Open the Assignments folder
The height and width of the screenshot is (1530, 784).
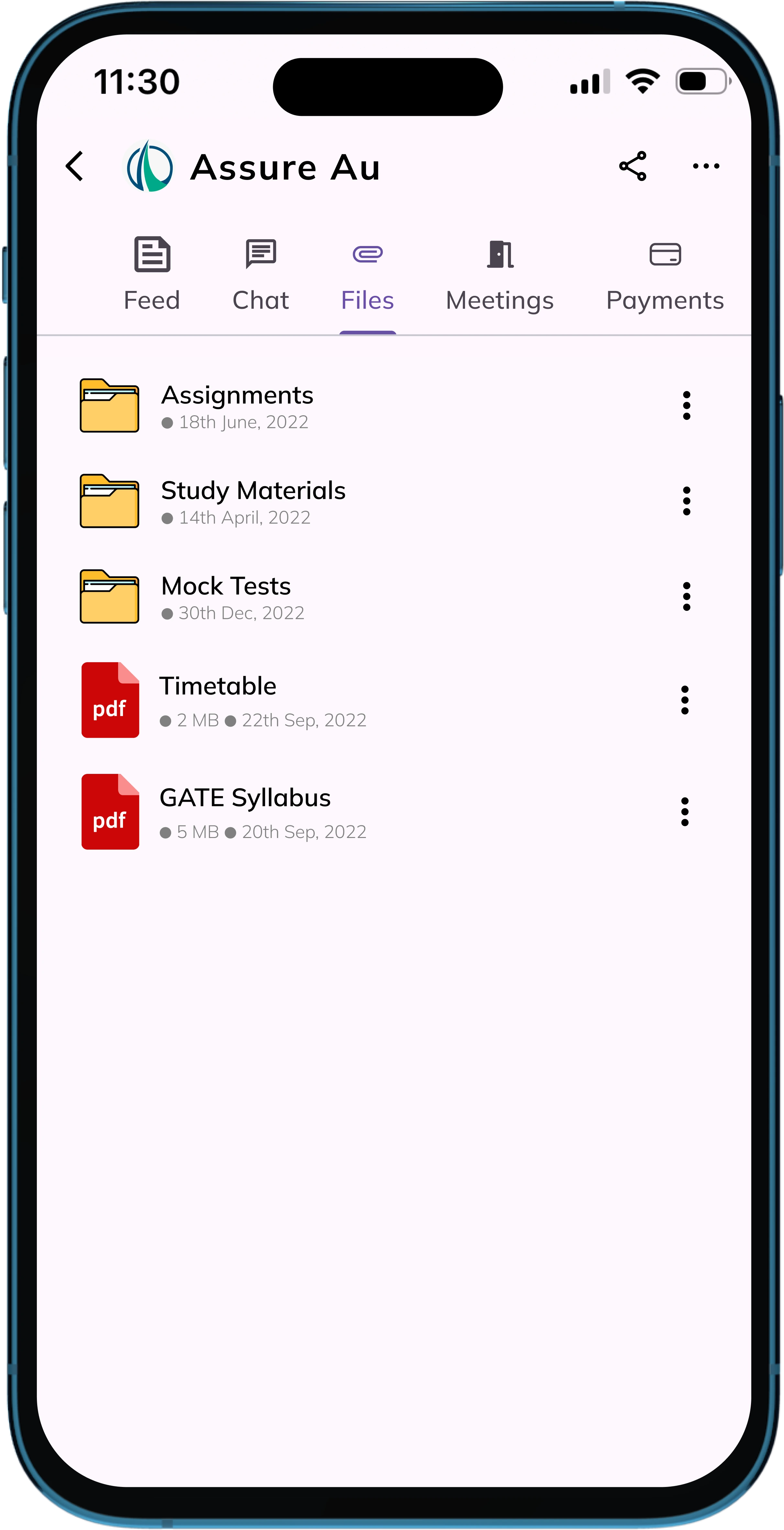point(237,406)
